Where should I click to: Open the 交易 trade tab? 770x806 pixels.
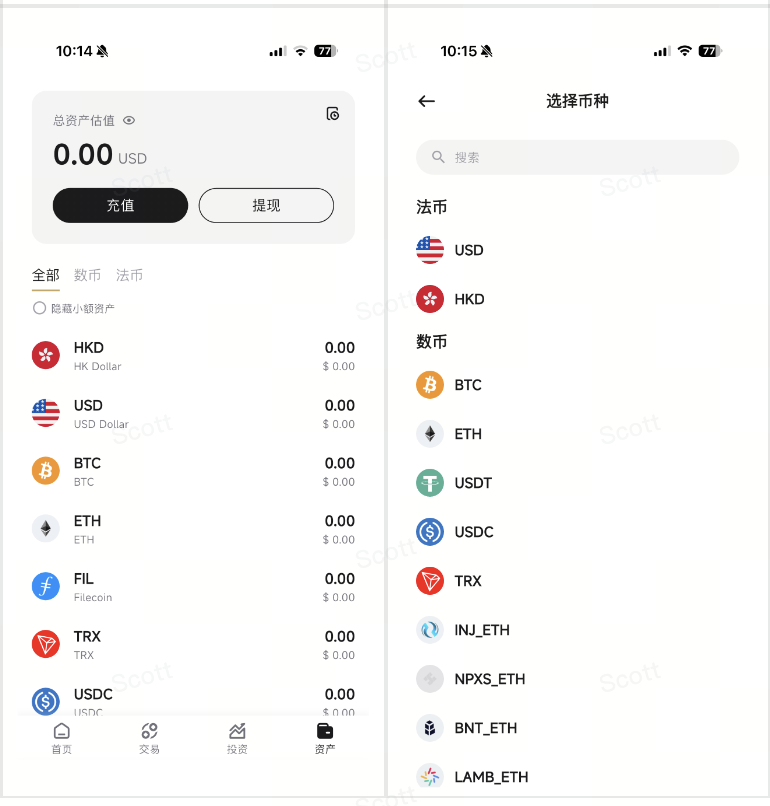click(x=149, y=738)
